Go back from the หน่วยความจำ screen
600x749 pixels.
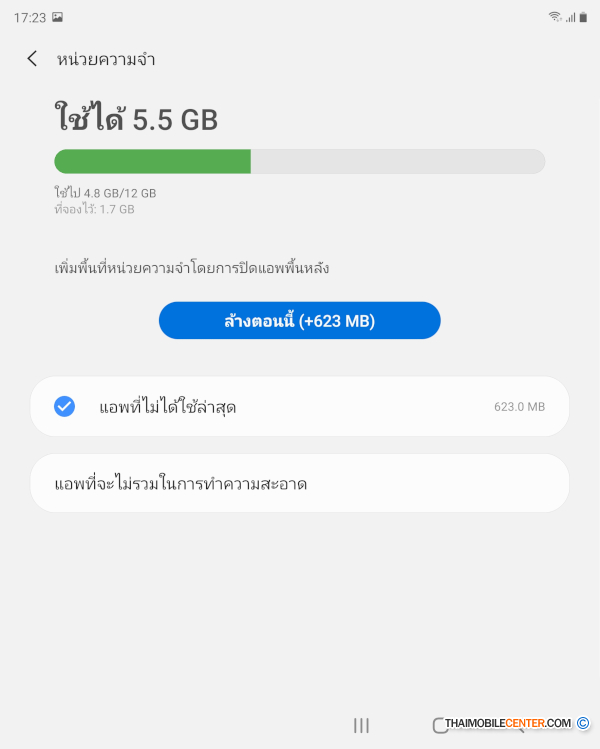[x=32, y=59]
